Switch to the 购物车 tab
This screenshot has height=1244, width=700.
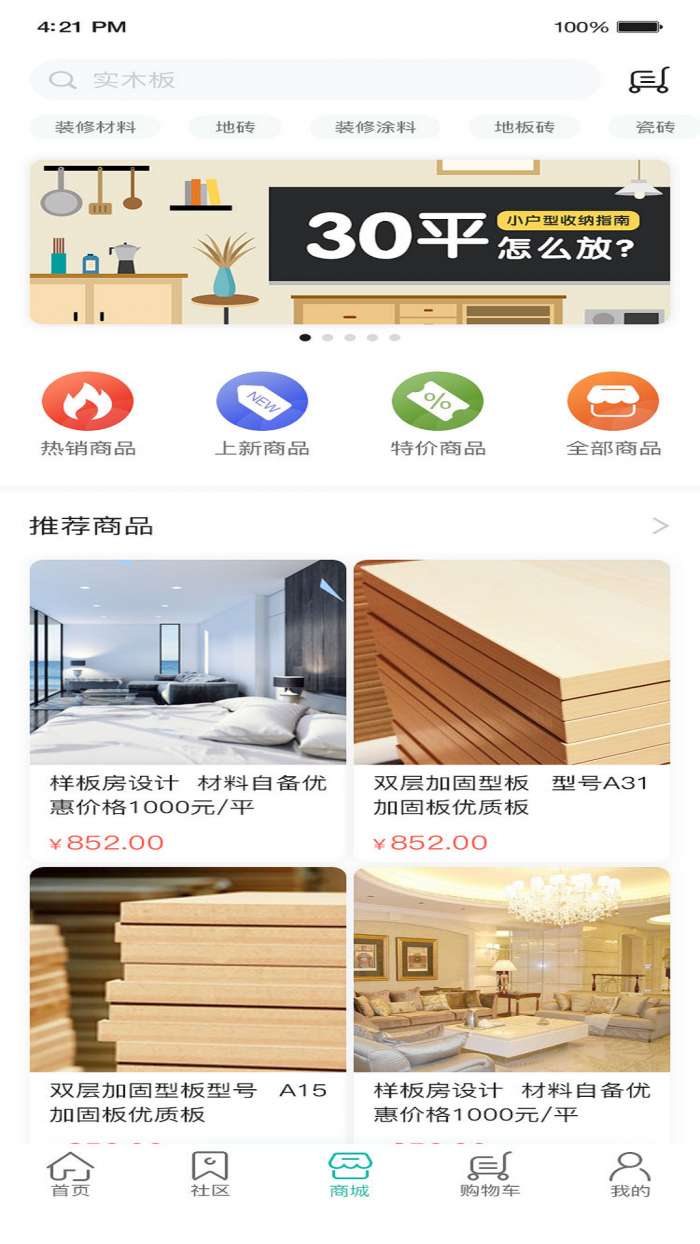[490, 1174]
